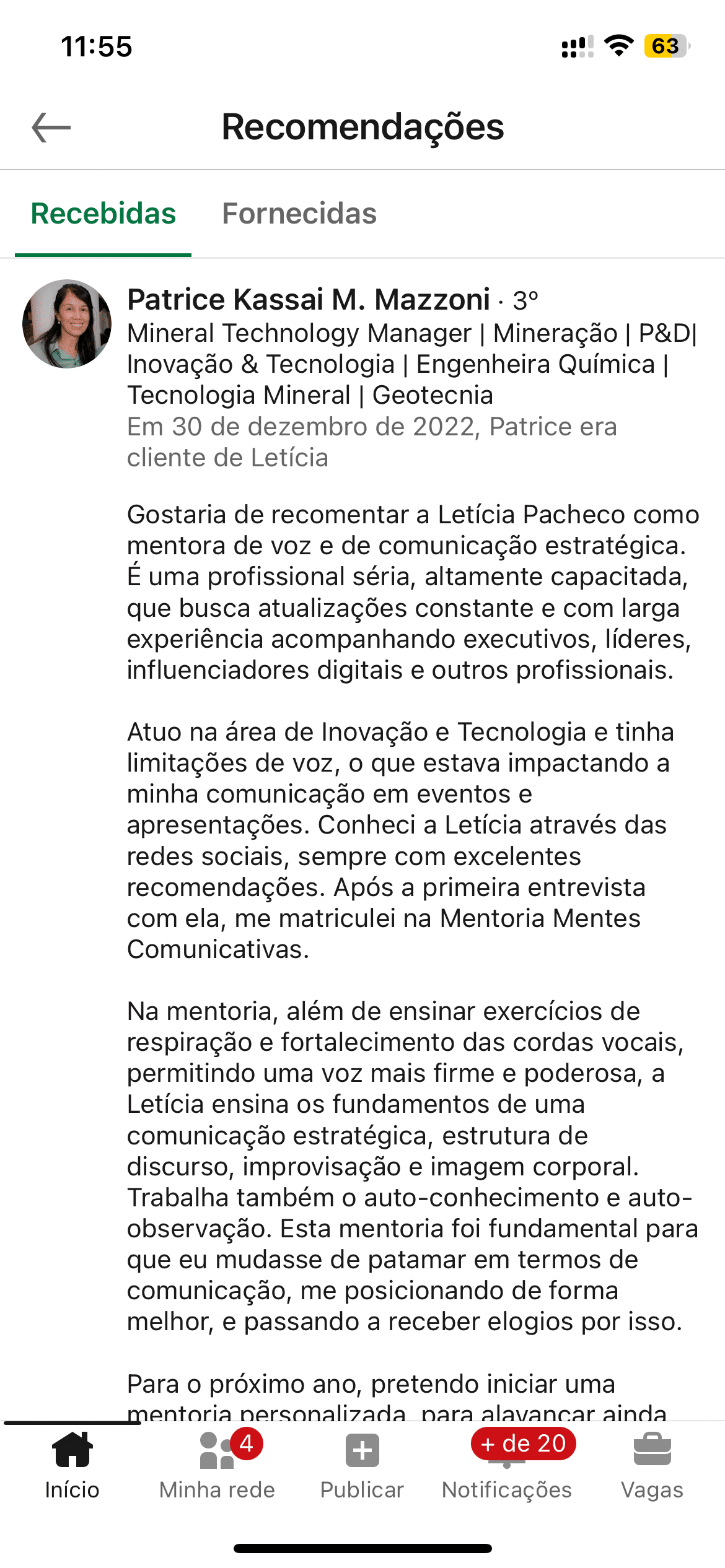Switch to the Vagas tab
Screen dimensions: 725x1568
point(652,1465)
